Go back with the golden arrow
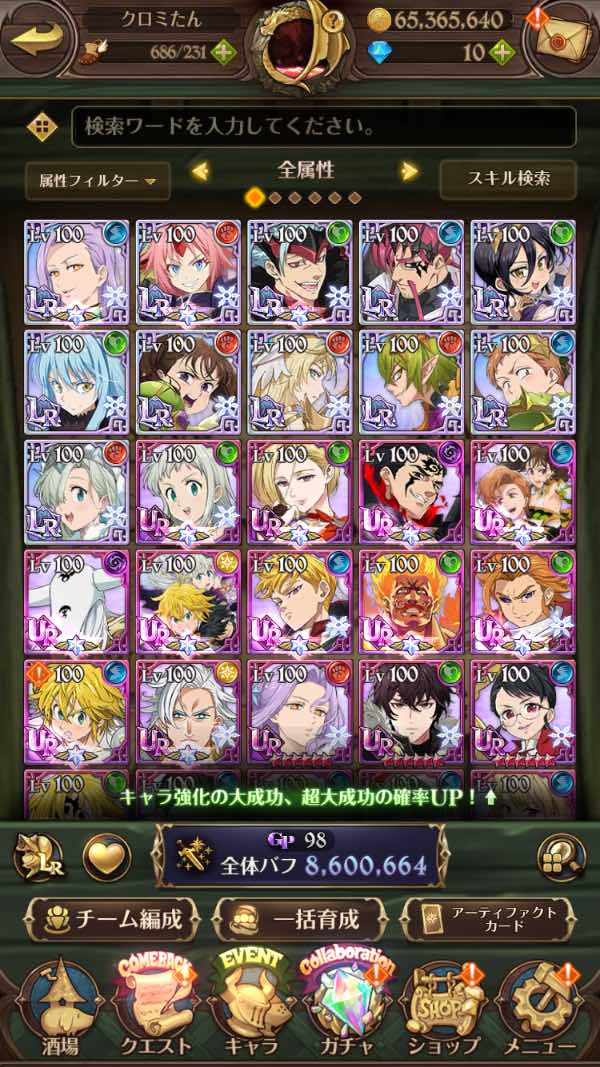 click(x=37, y=39)
